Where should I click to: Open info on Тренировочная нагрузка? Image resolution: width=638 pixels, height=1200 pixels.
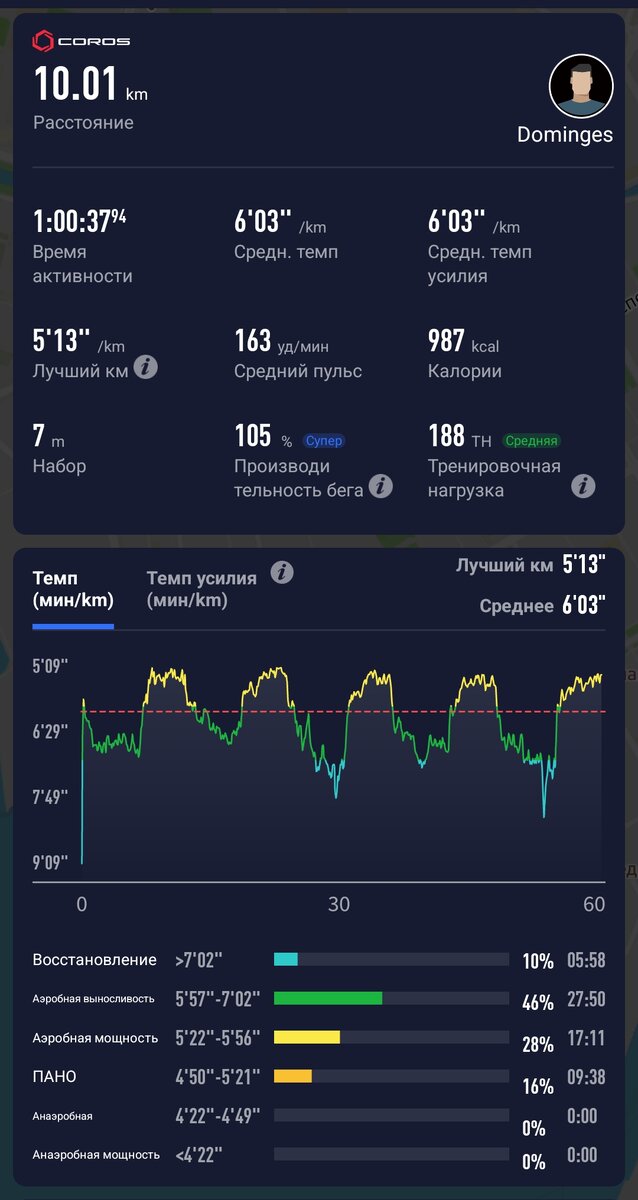(x=583, y=487)
